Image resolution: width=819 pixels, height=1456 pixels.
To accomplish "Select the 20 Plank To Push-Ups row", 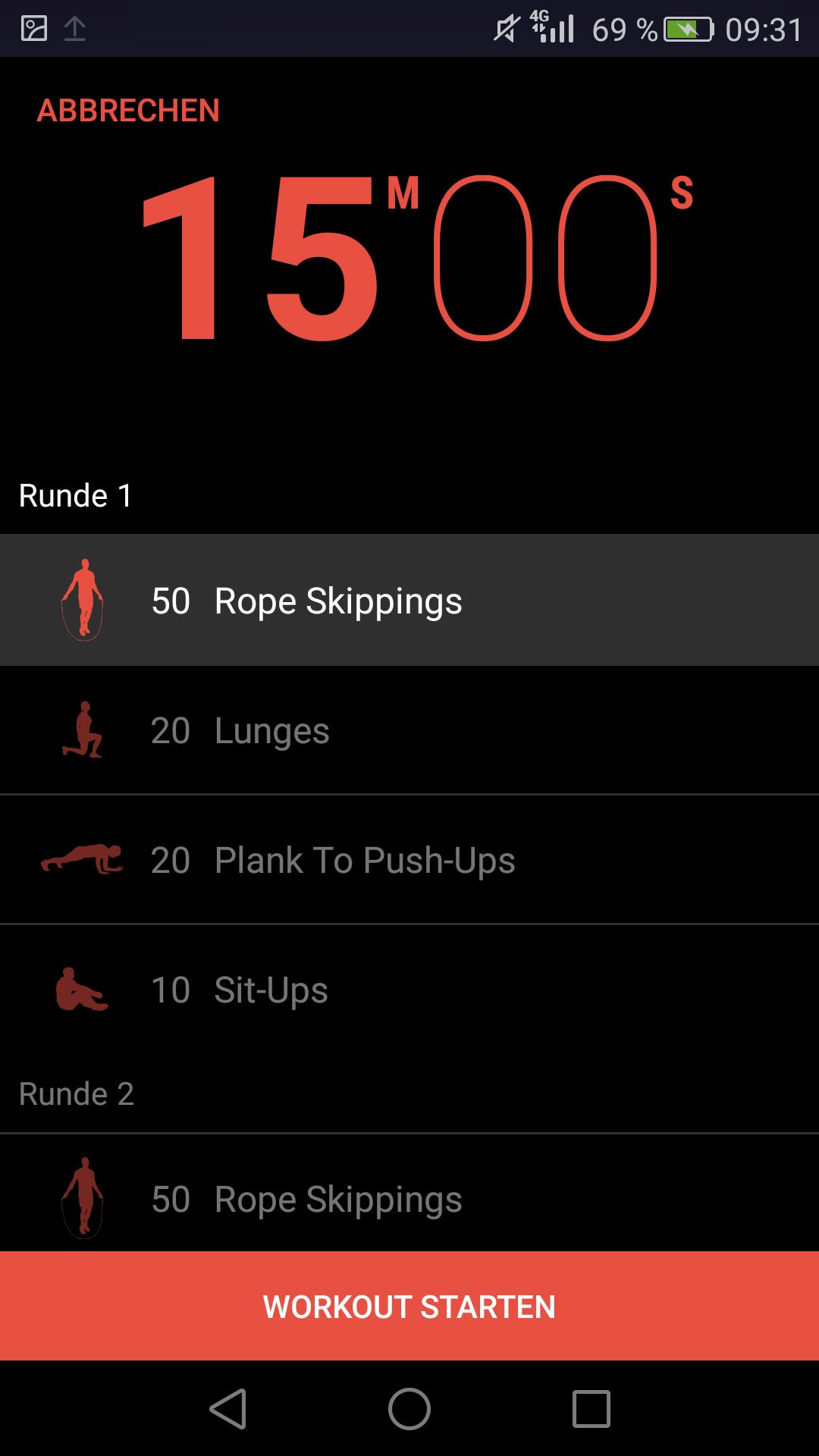I will [409, 860].
